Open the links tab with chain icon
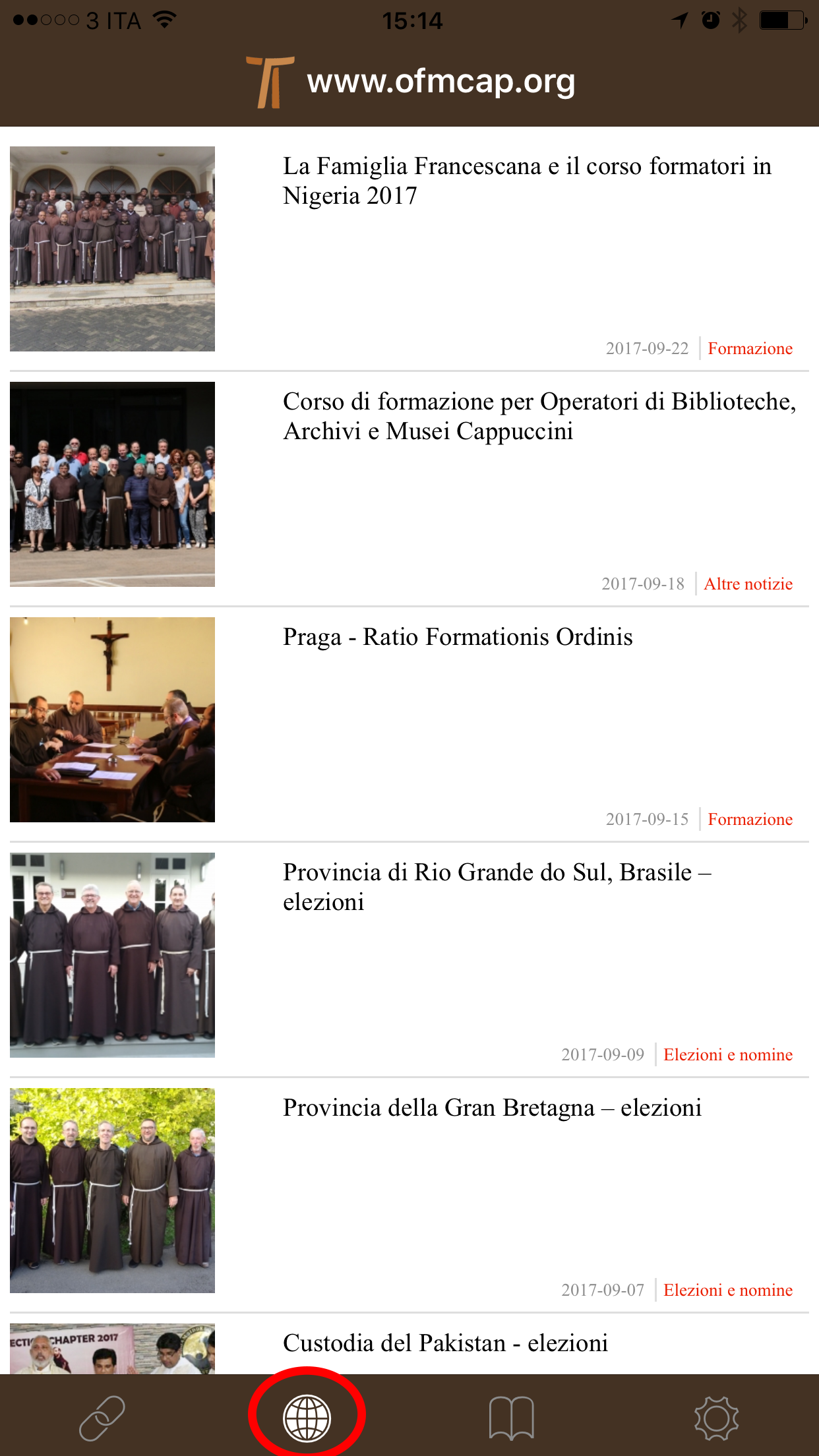The image size is (819, 1456). click(x=102, y=1417)
